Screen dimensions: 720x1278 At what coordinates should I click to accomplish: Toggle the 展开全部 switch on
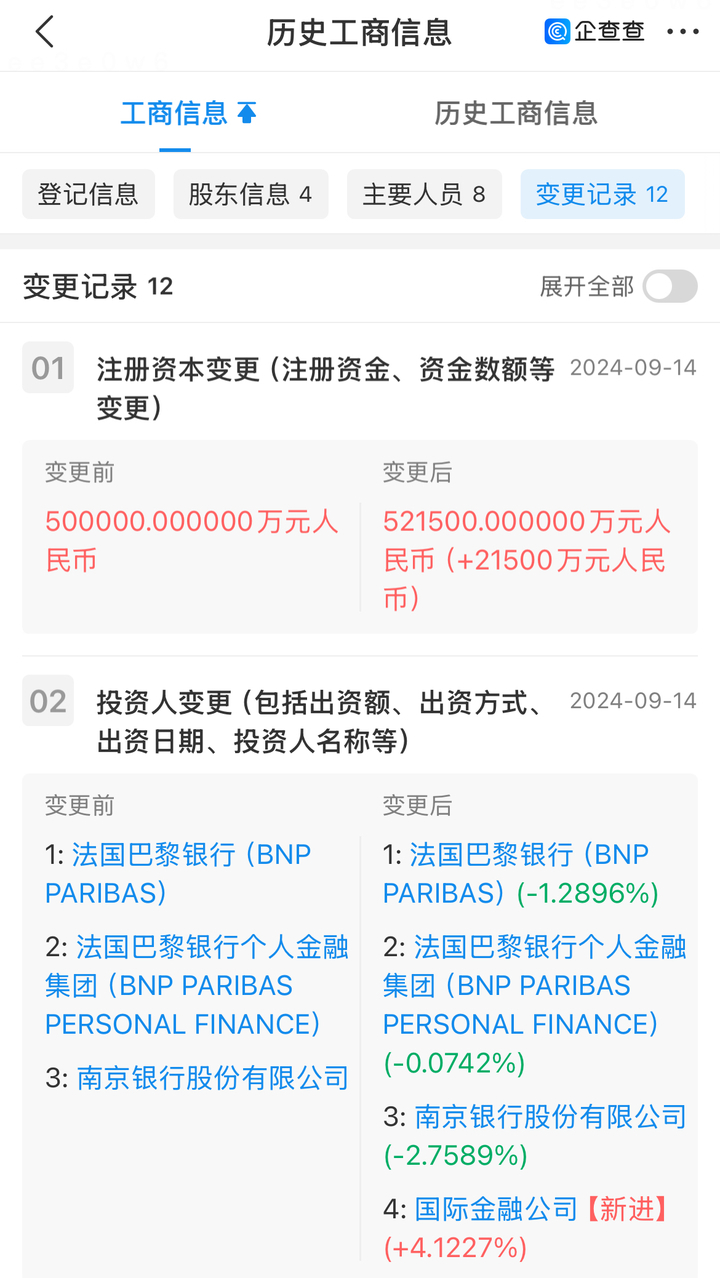point(670,287)
